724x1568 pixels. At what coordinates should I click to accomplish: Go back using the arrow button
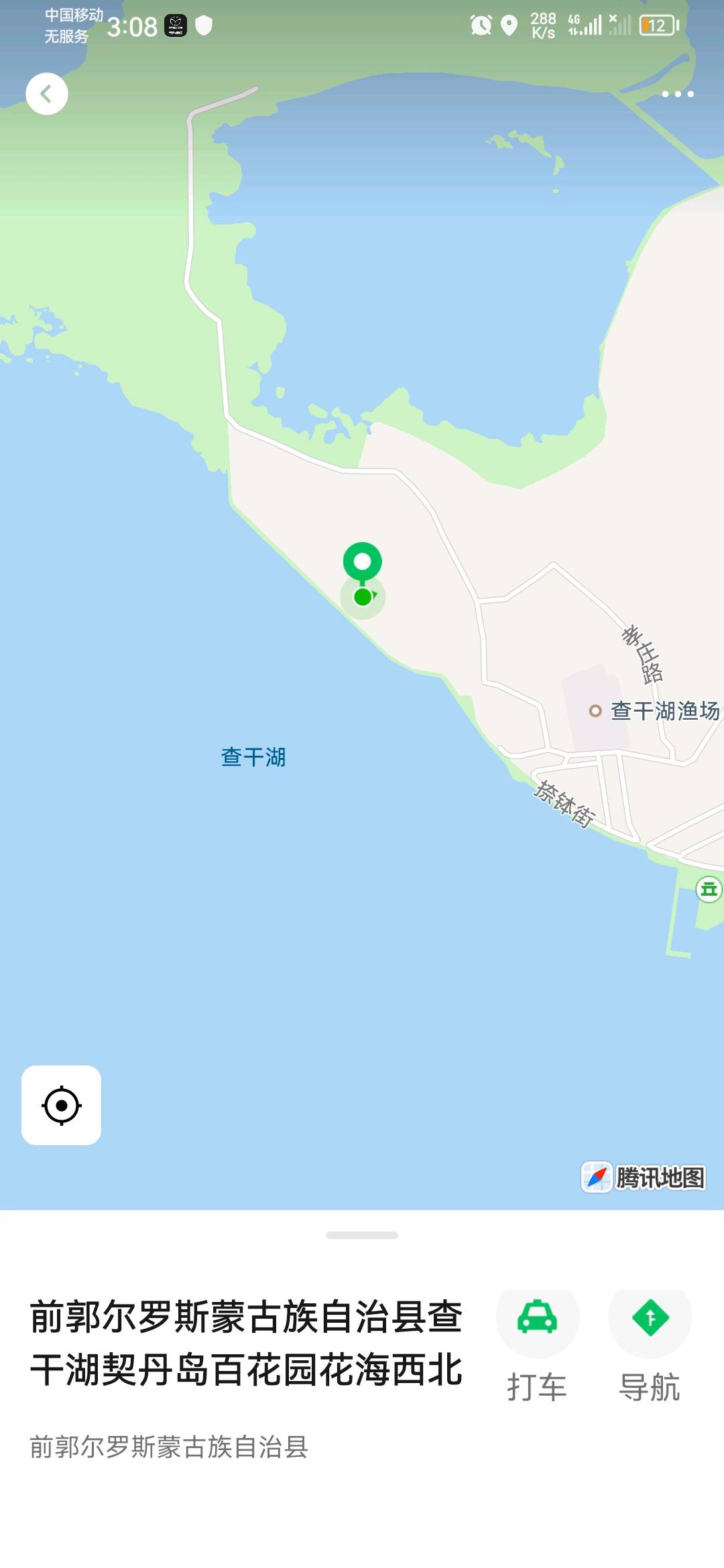(47, 94)
